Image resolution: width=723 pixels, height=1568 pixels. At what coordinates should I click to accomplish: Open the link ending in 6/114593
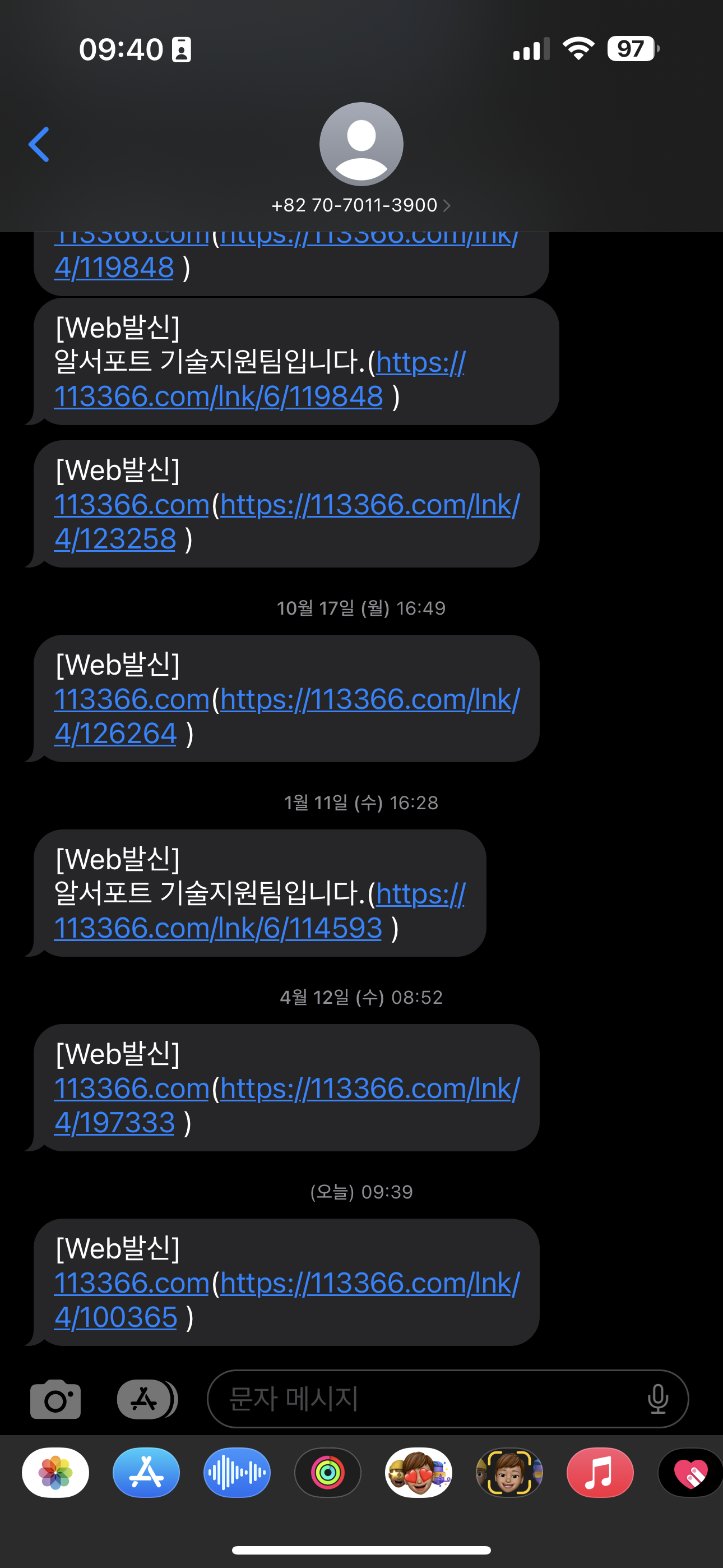(218, 928)
